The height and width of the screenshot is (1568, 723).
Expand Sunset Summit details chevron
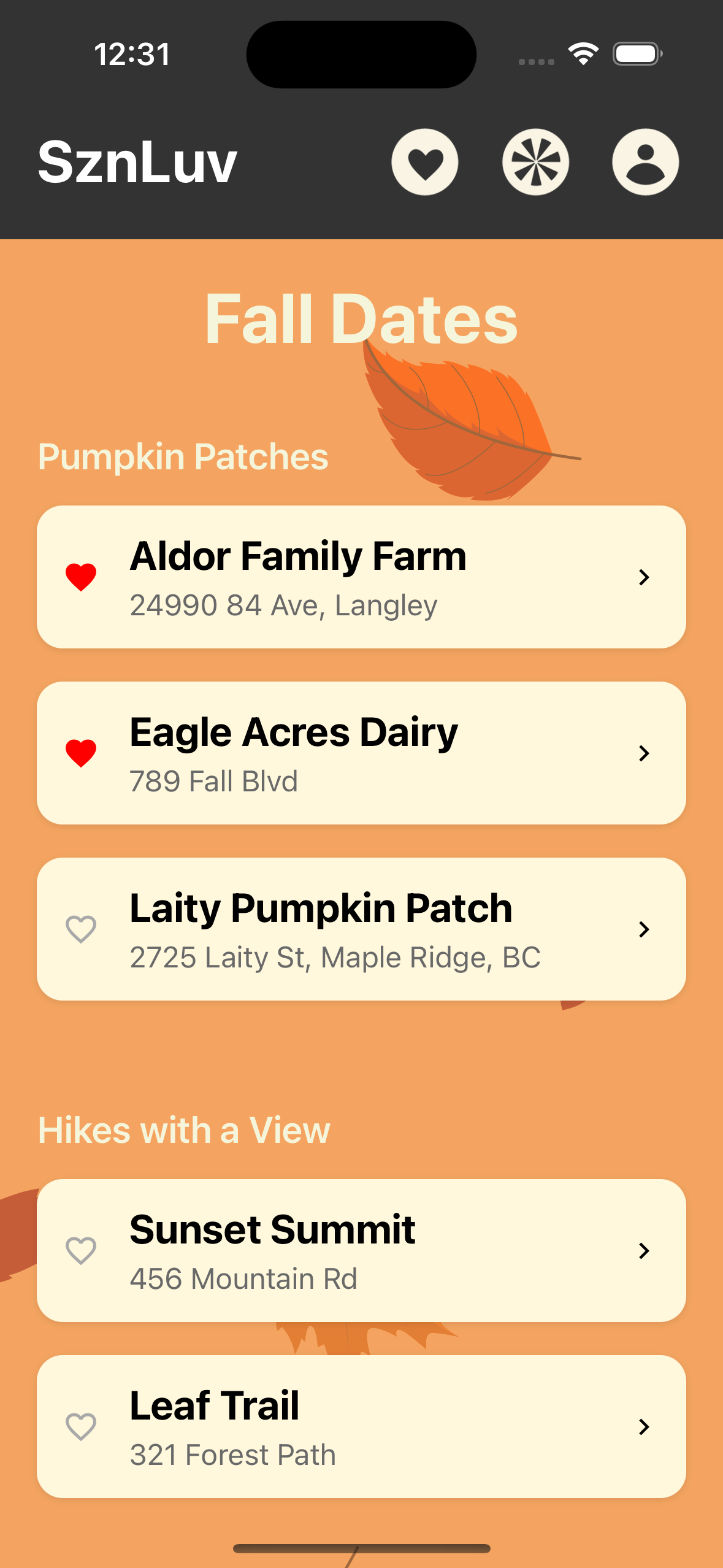tap(643, 1250)
